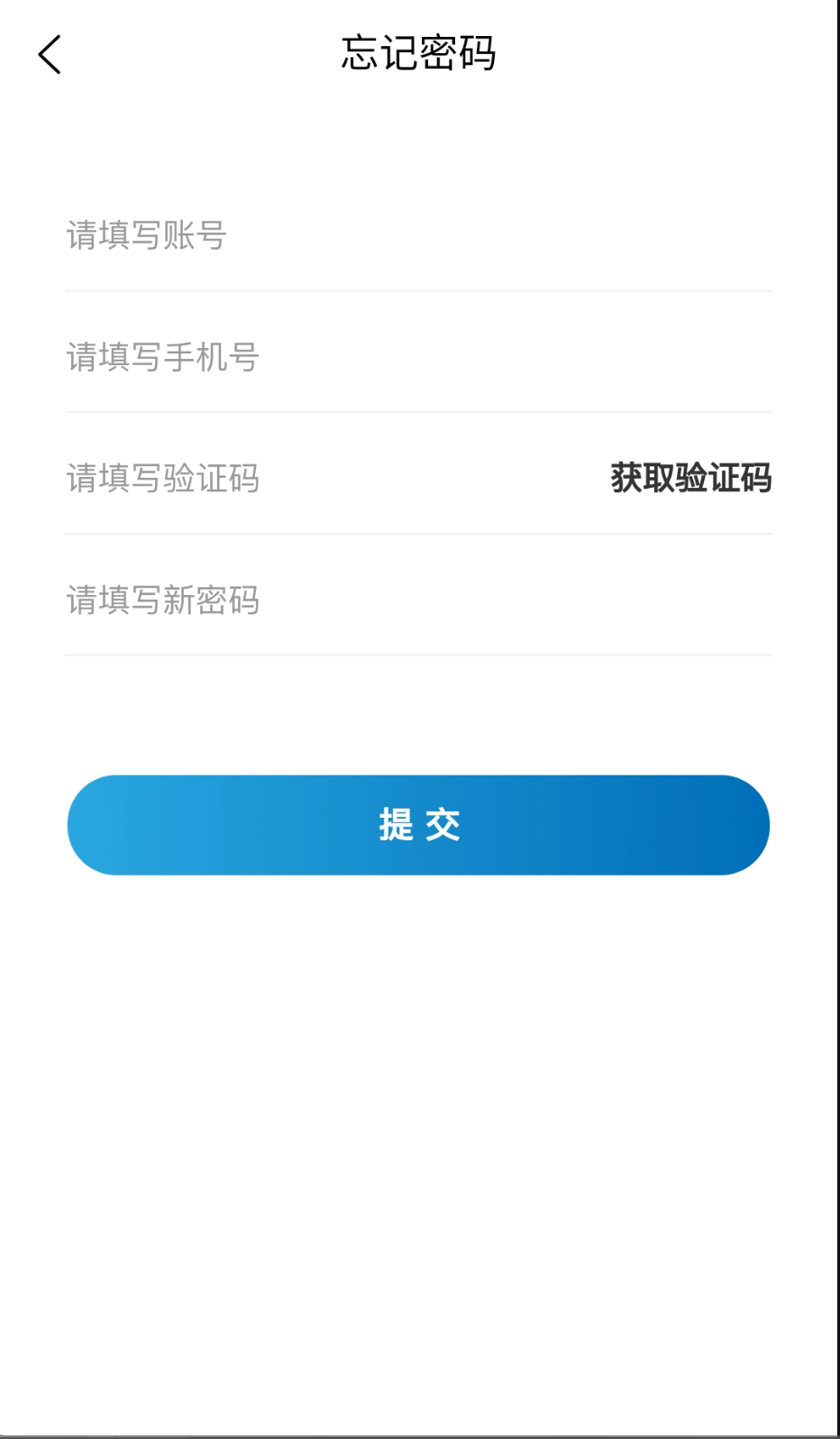Activate the account number text box
The width and height of the screenshot is (840, 1439).
[x=270, y=236]
